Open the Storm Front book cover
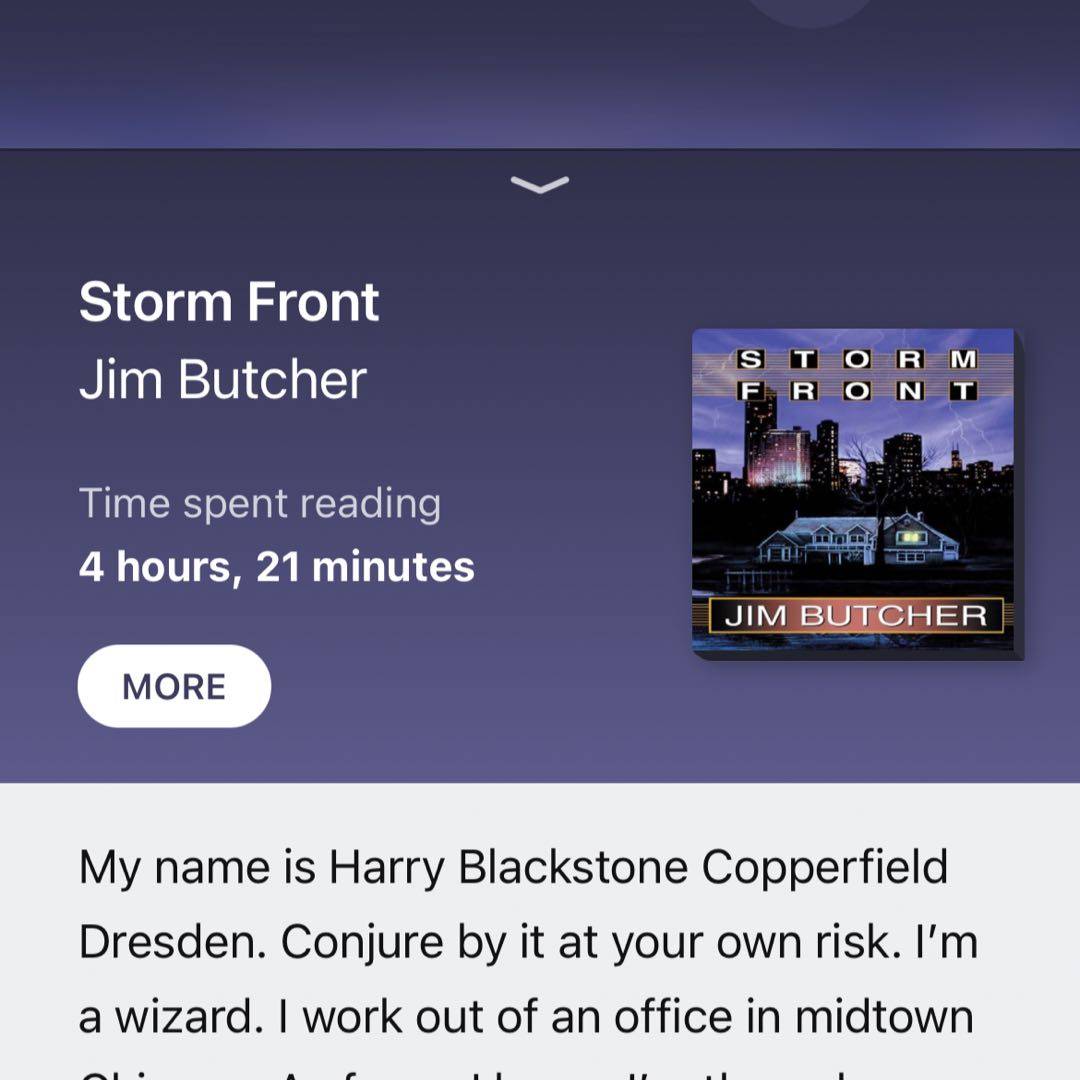This screenshot has height=1080, width=1080. coord(855,494)
